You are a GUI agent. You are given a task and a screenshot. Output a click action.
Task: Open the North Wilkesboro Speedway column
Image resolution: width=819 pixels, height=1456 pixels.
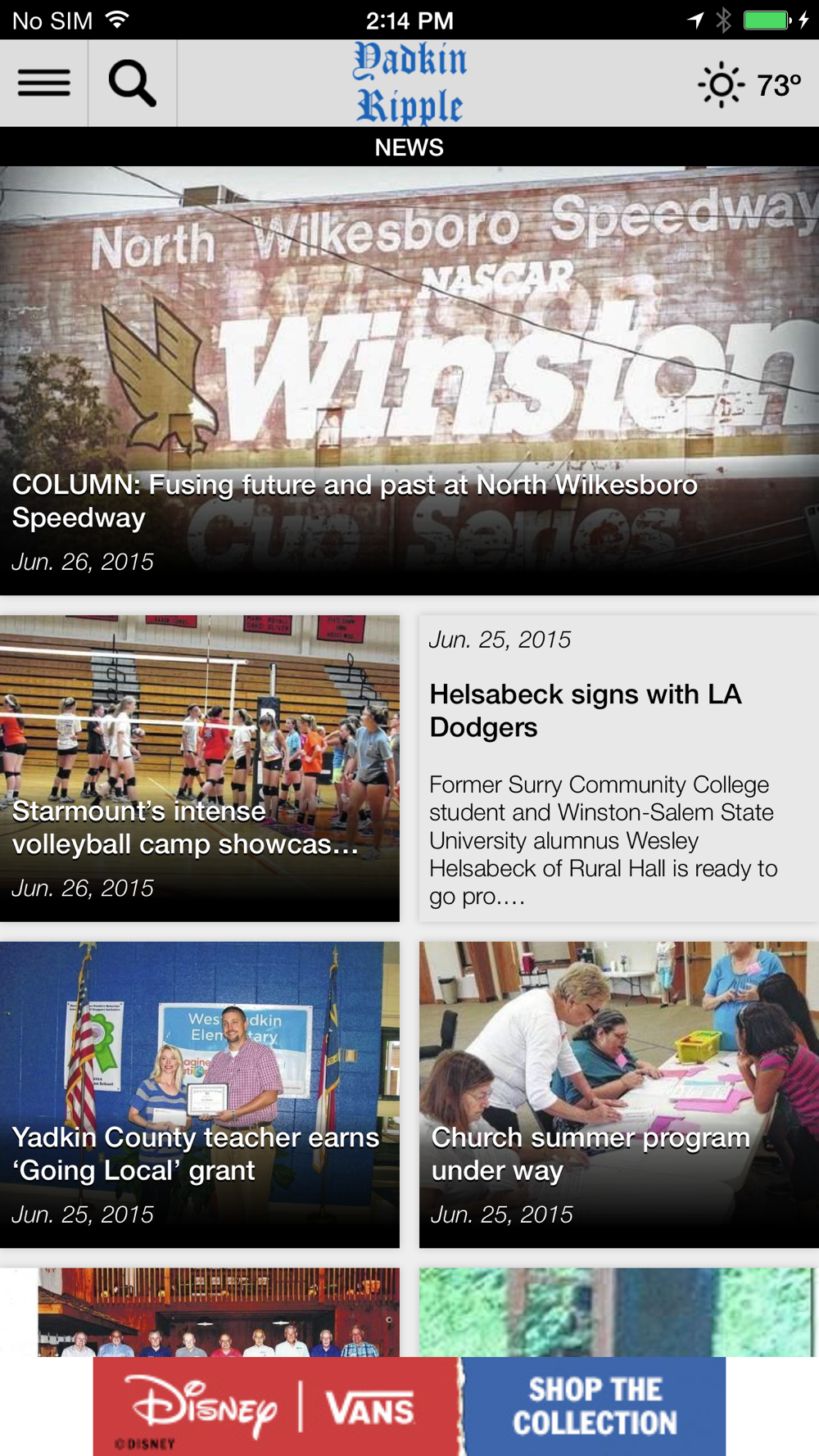point(409,380)
